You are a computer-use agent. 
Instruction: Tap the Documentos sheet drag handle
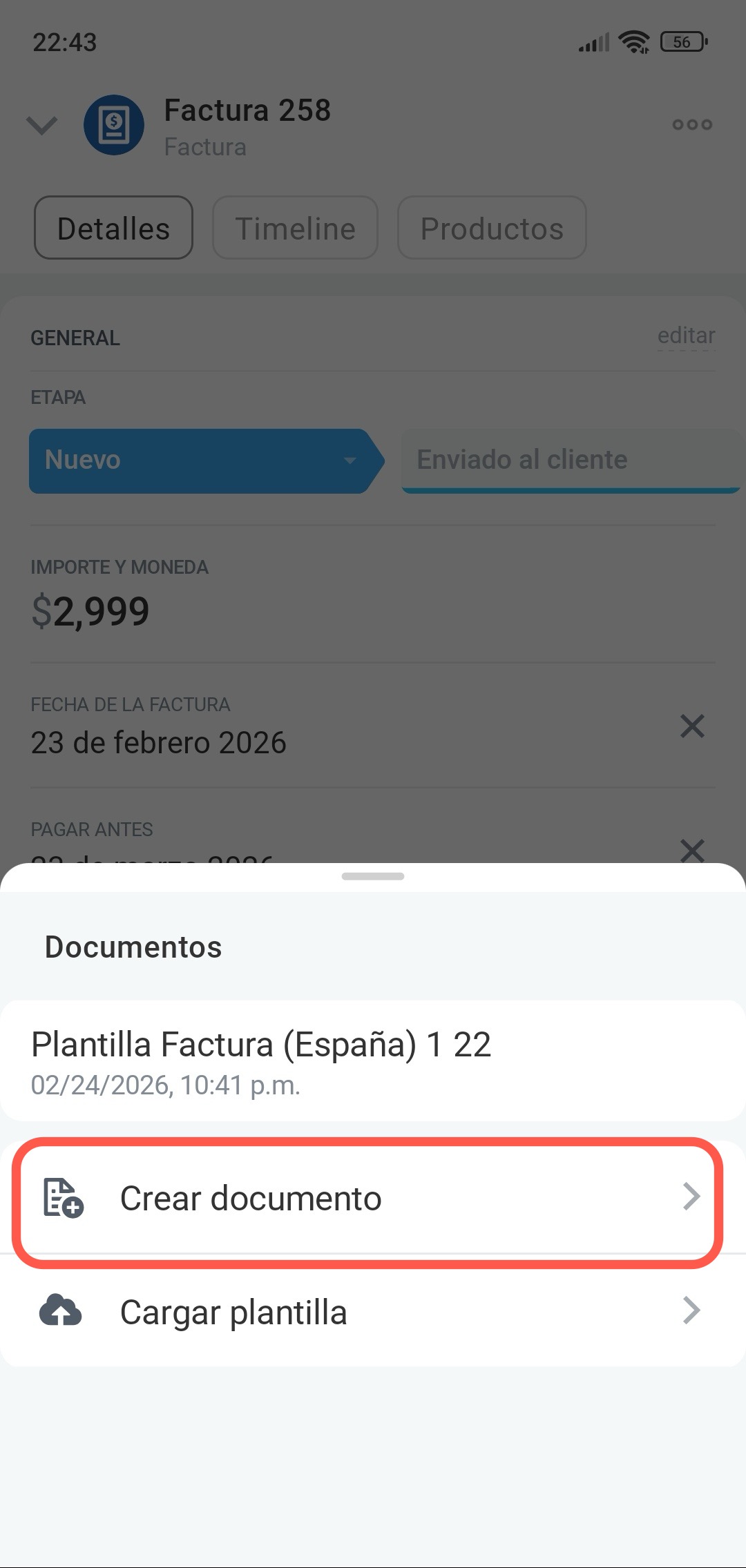(x=373, y=877)
